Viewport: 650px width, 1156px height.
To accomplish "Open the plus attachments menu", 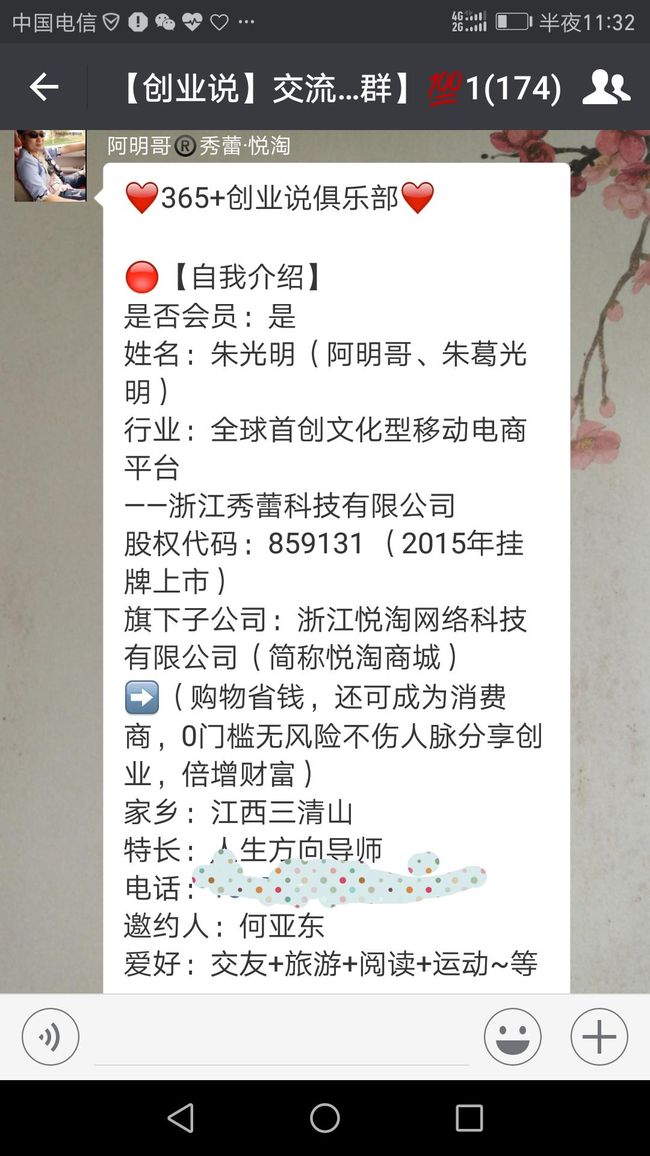I will coord(599,1037).
